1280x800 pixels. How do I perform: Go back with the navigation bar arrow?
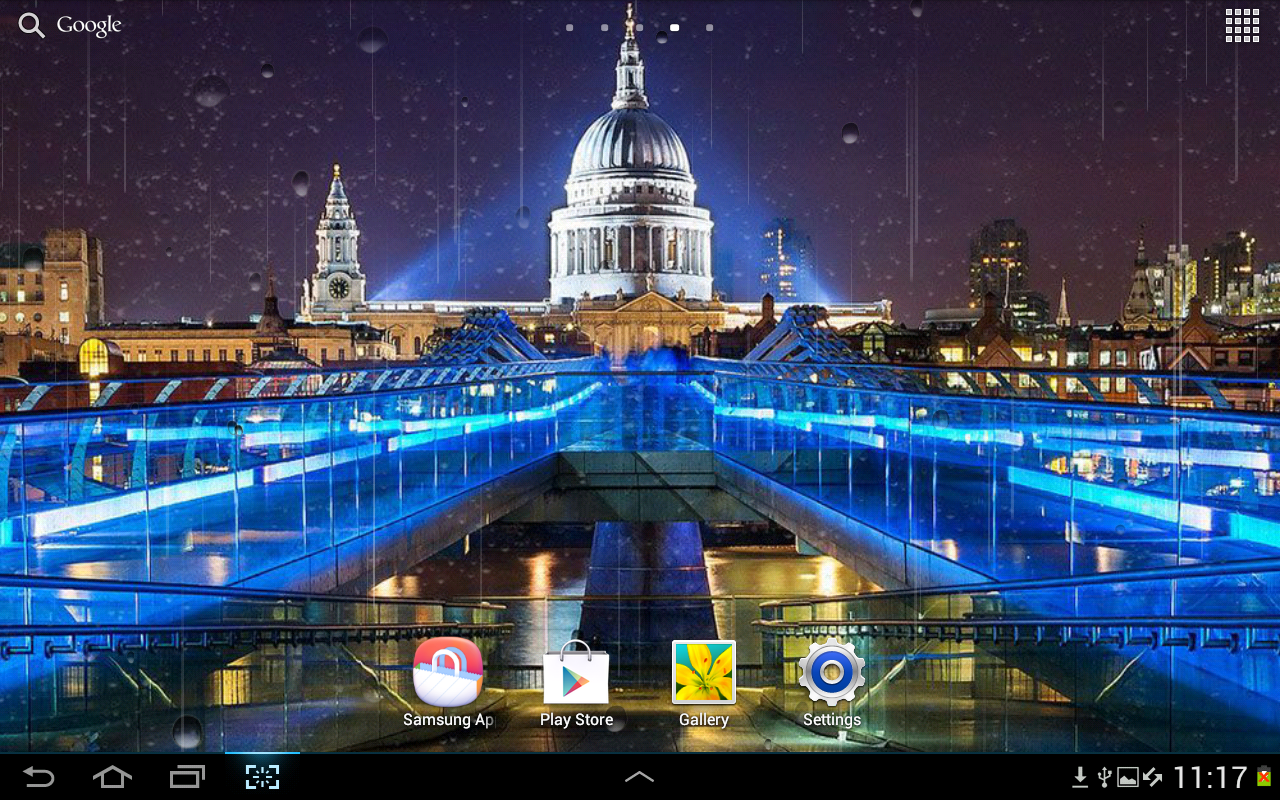click(x=39, y=777)
